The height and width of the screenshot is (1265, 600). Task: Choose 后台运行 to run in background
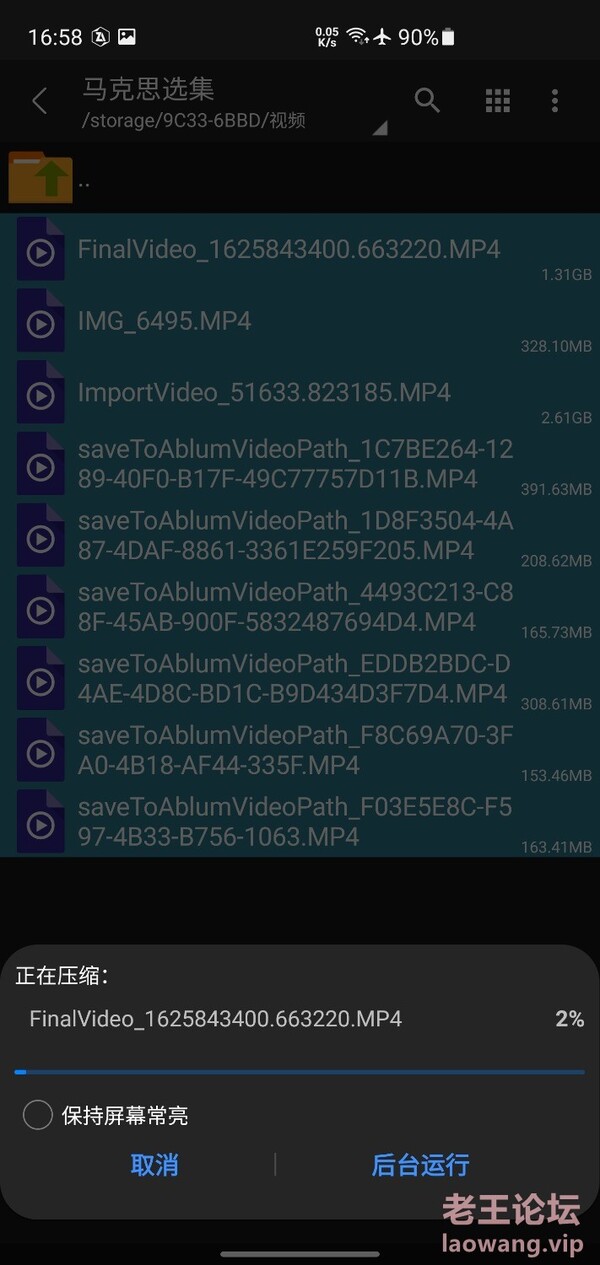coord(420,1164)
